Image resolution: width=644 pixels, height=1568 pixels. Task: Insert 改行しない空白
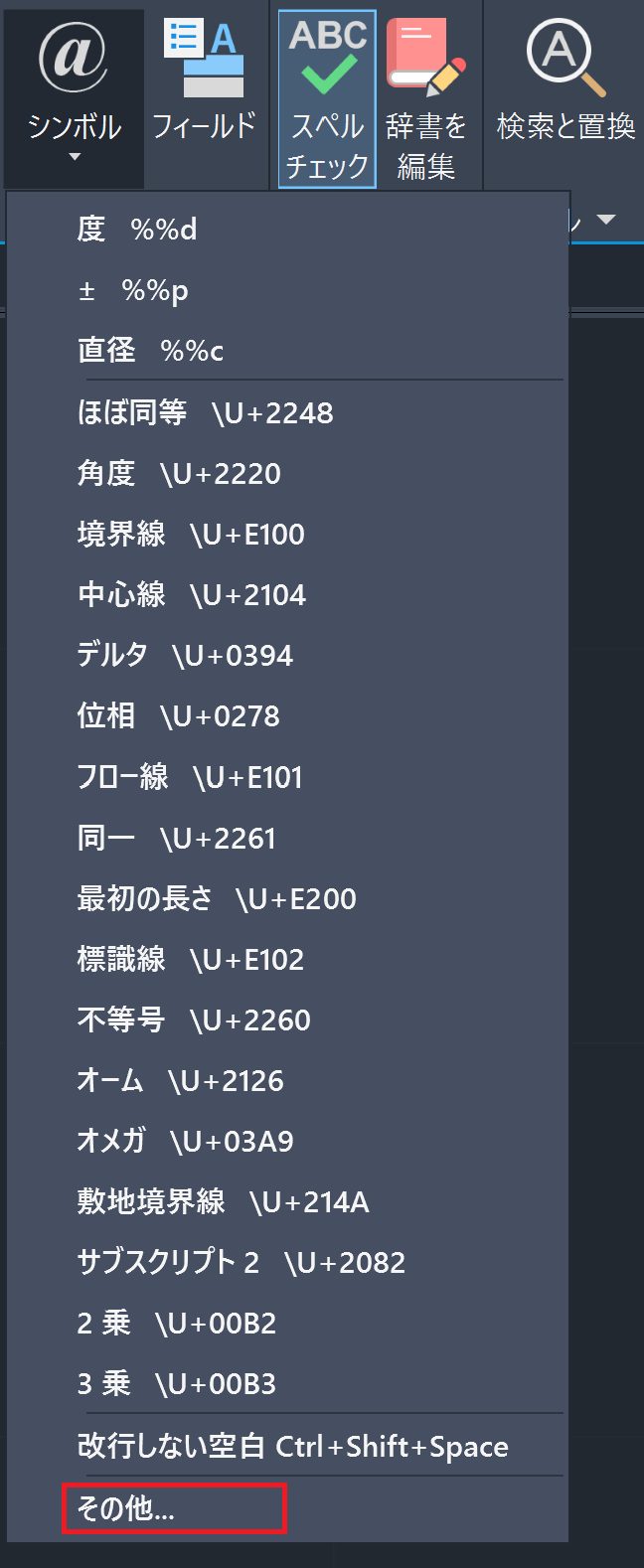(x=292, y=1447)
